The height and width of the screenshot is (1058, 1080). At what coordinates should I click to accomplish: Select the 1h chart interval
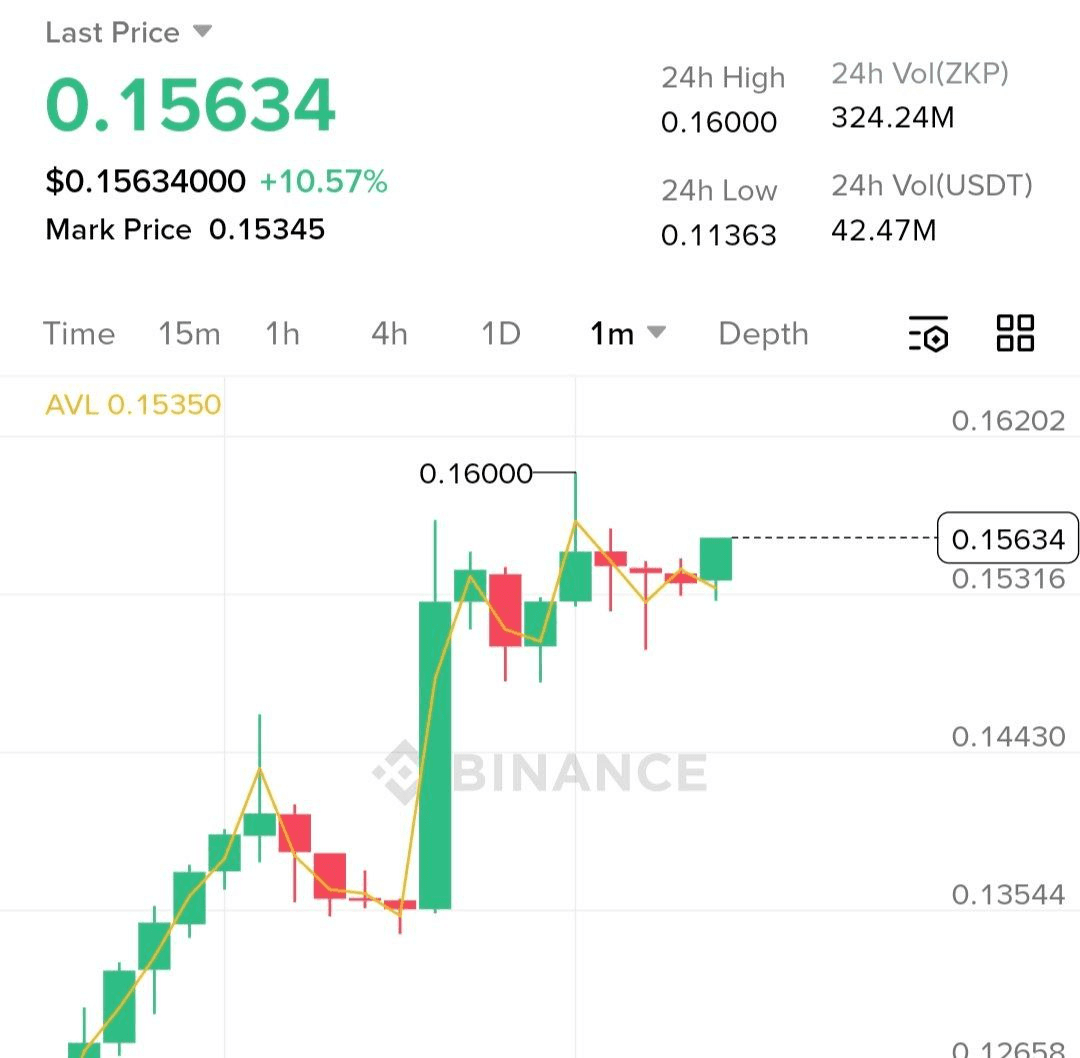(282, 334)
